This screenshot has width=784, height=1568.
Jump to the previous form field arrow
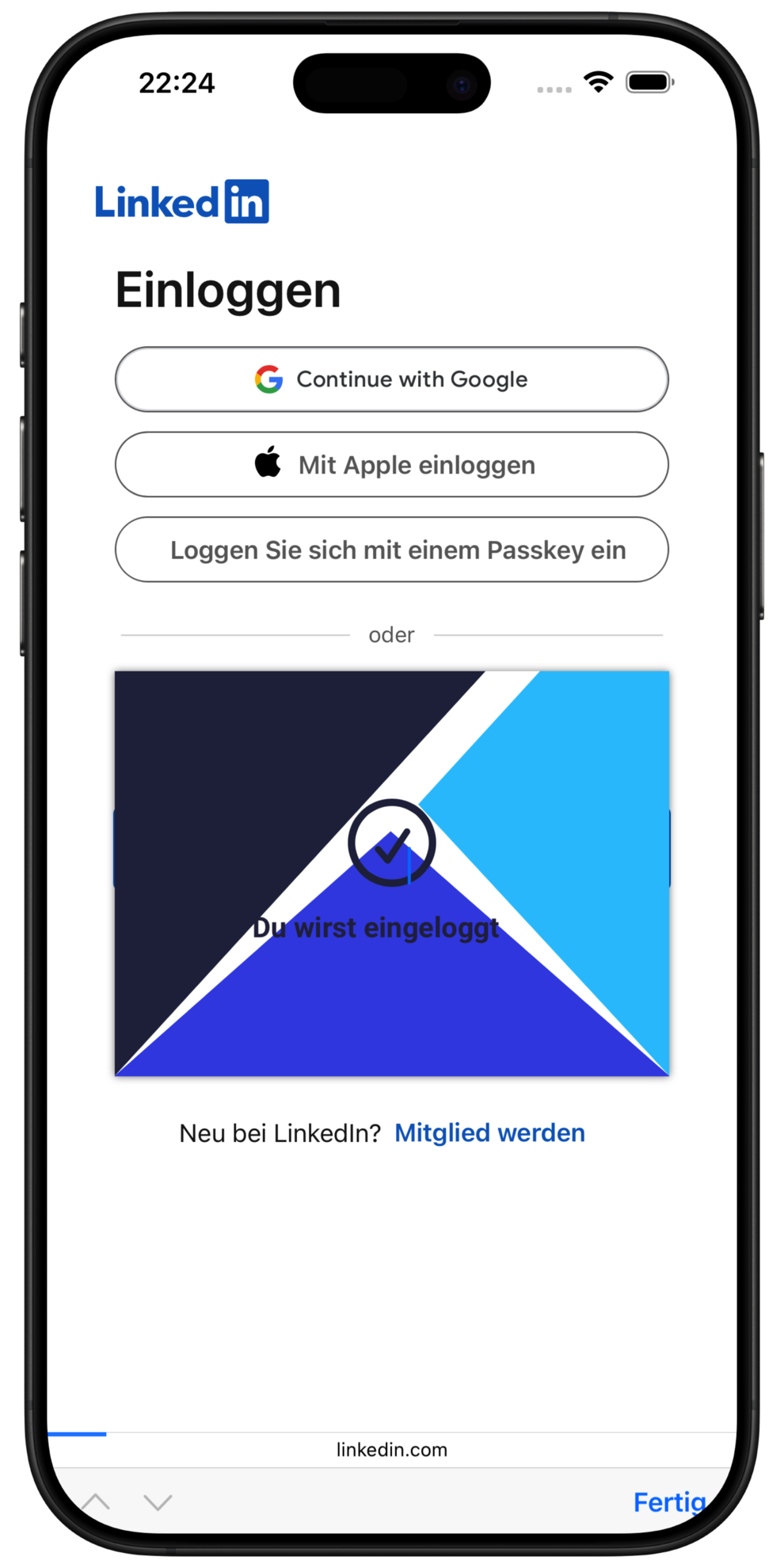point(96,1501)
